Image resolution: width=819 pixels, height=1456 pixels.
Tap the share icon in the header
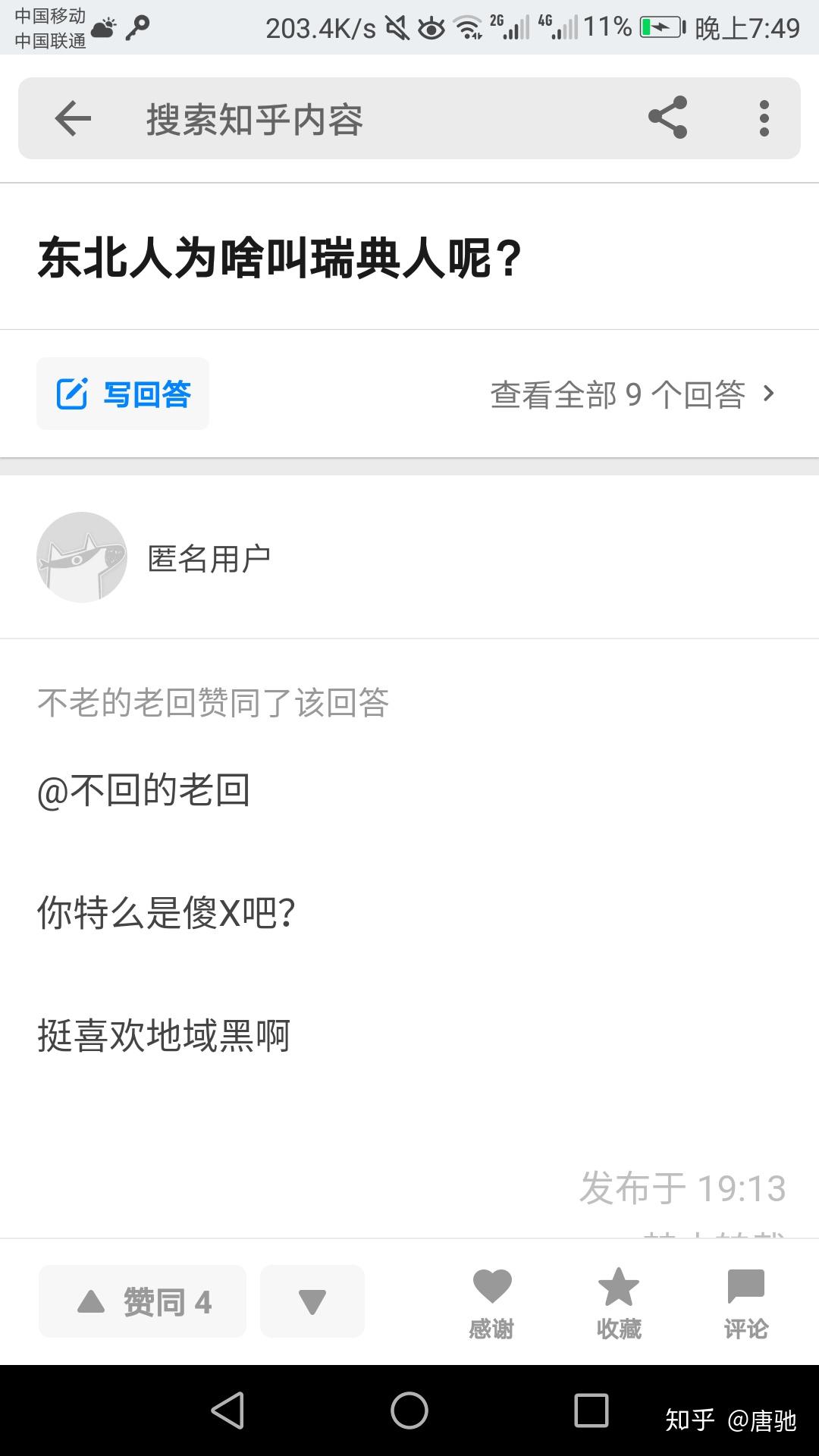click(x=666, y=118)
